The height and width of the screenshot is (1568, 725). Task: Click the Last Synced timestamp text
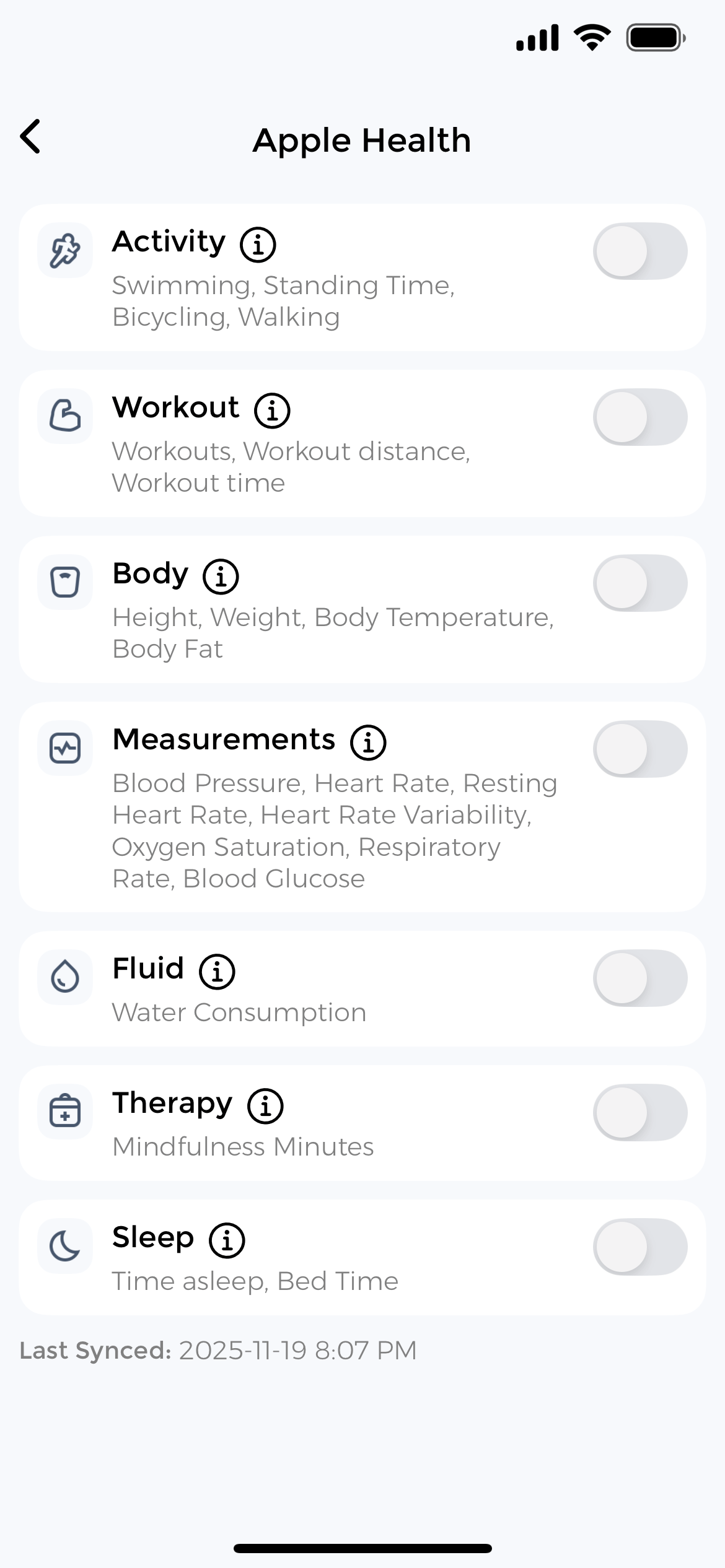[x=218, y=1350]
